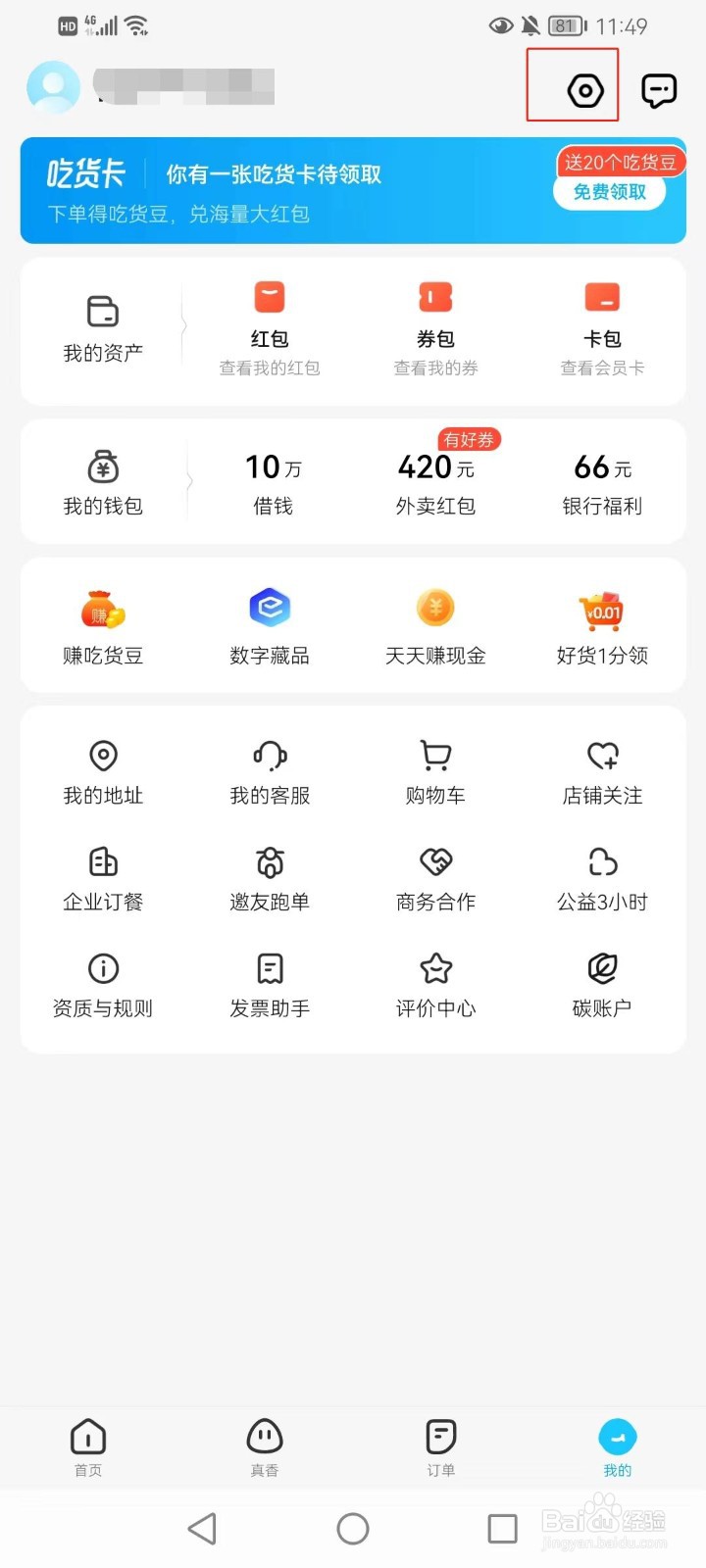706x1568 pixels.
Task: Tap the 免费领取 claim button on the banner
Action: 609,192
